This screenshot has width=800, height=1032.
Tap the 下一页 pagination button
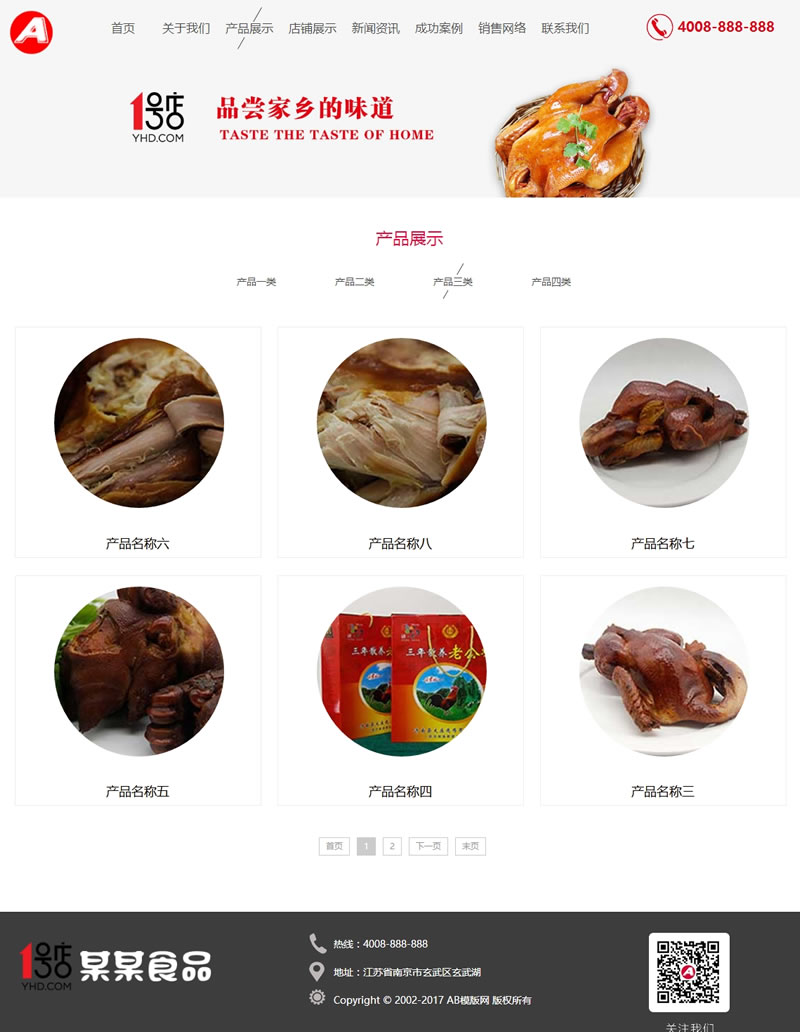pos(428,846)
